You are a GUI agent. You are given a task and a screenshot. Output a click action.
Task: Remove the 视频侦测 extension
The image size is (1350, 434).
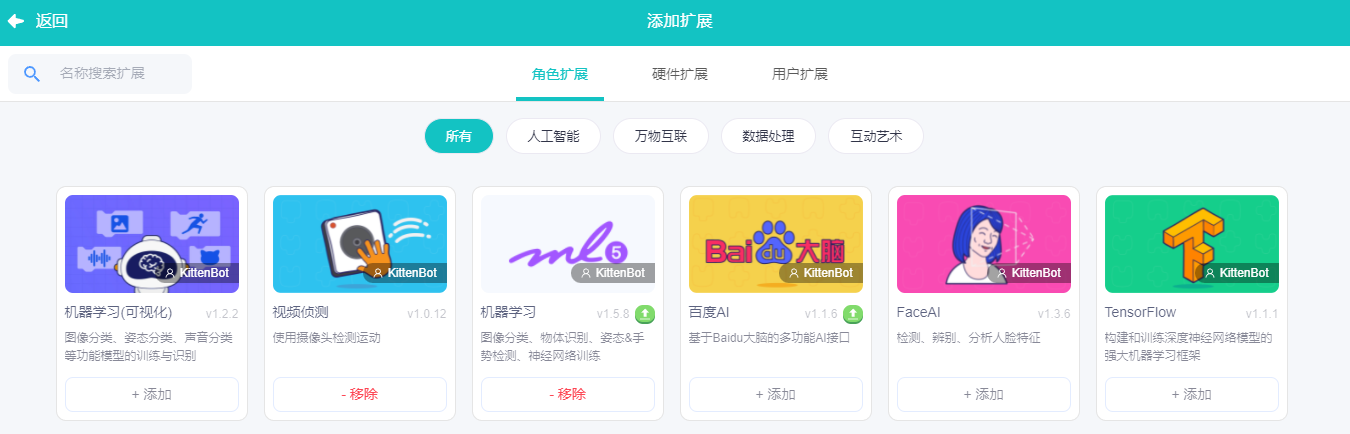click(x=360, y=394)
